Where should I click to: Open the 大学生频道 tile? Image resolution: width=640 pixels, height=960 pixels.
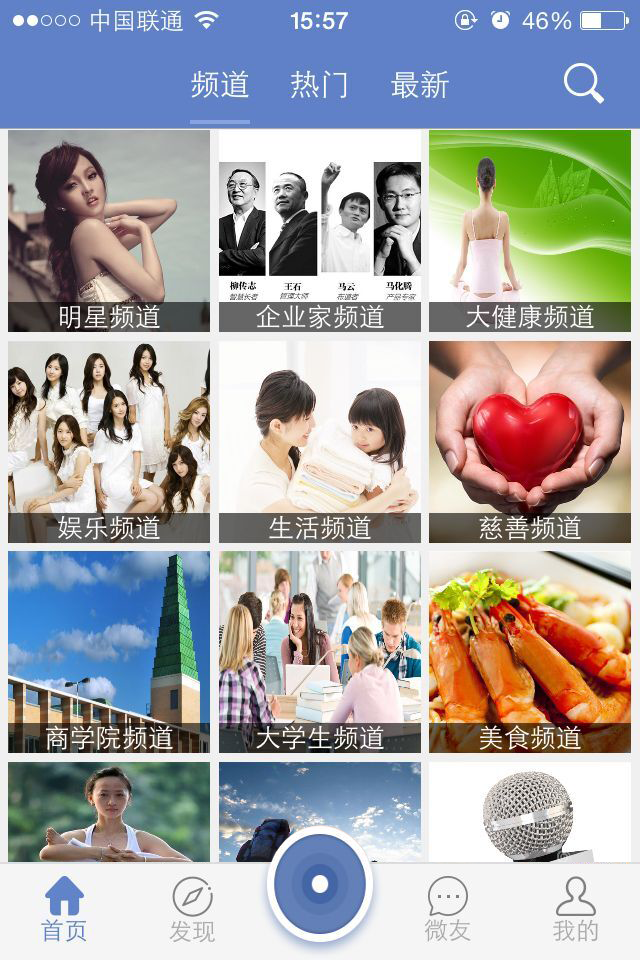tap(320, 652)
